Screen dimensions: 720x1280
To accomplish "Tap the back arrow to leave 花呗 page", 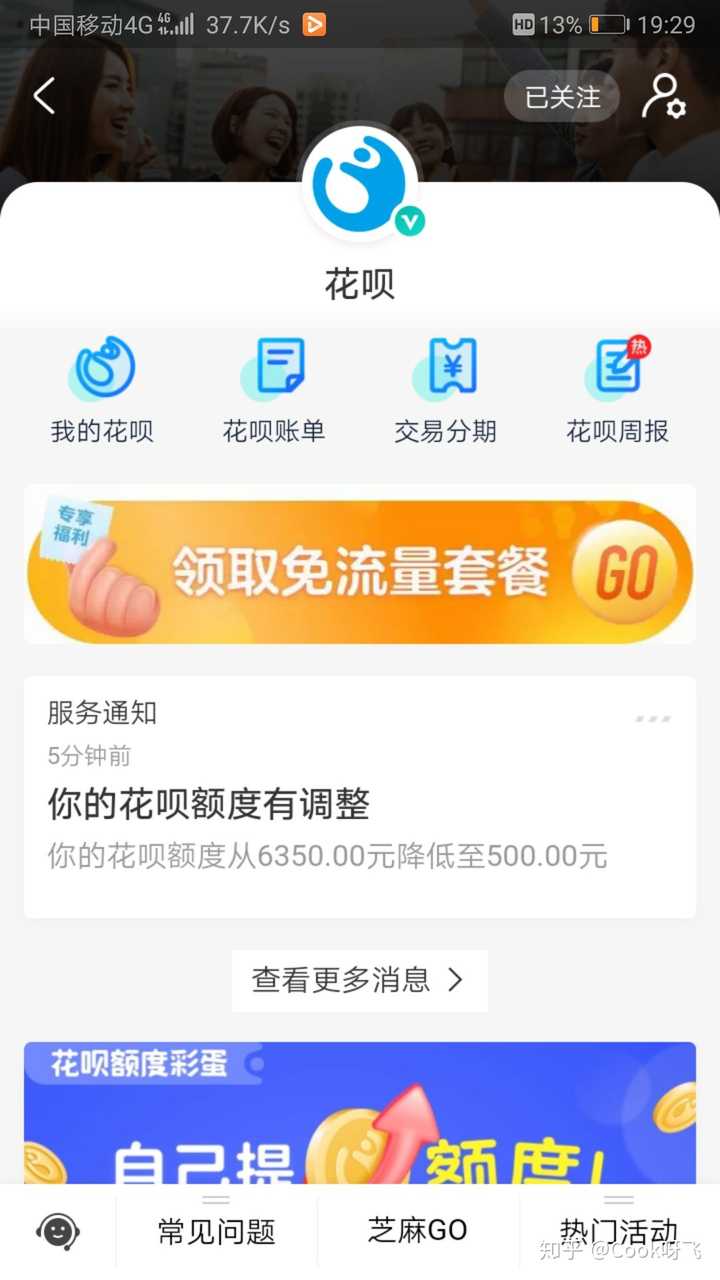I will point(42,94).
